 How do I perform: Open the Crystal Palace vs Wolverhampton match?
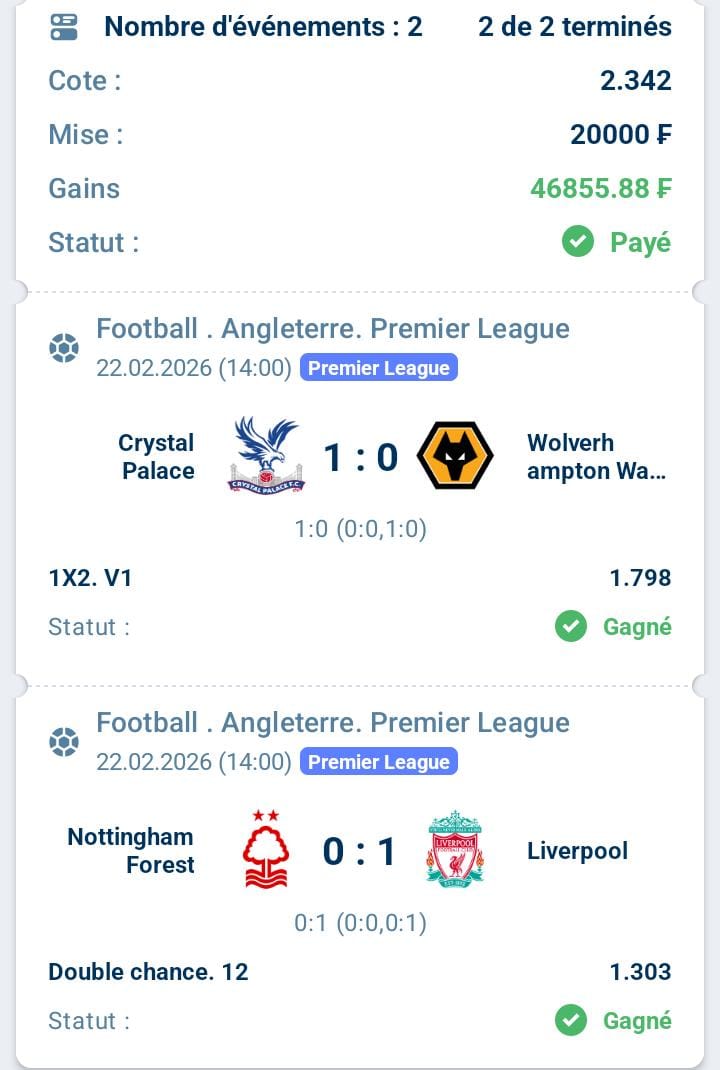(360, 457)
